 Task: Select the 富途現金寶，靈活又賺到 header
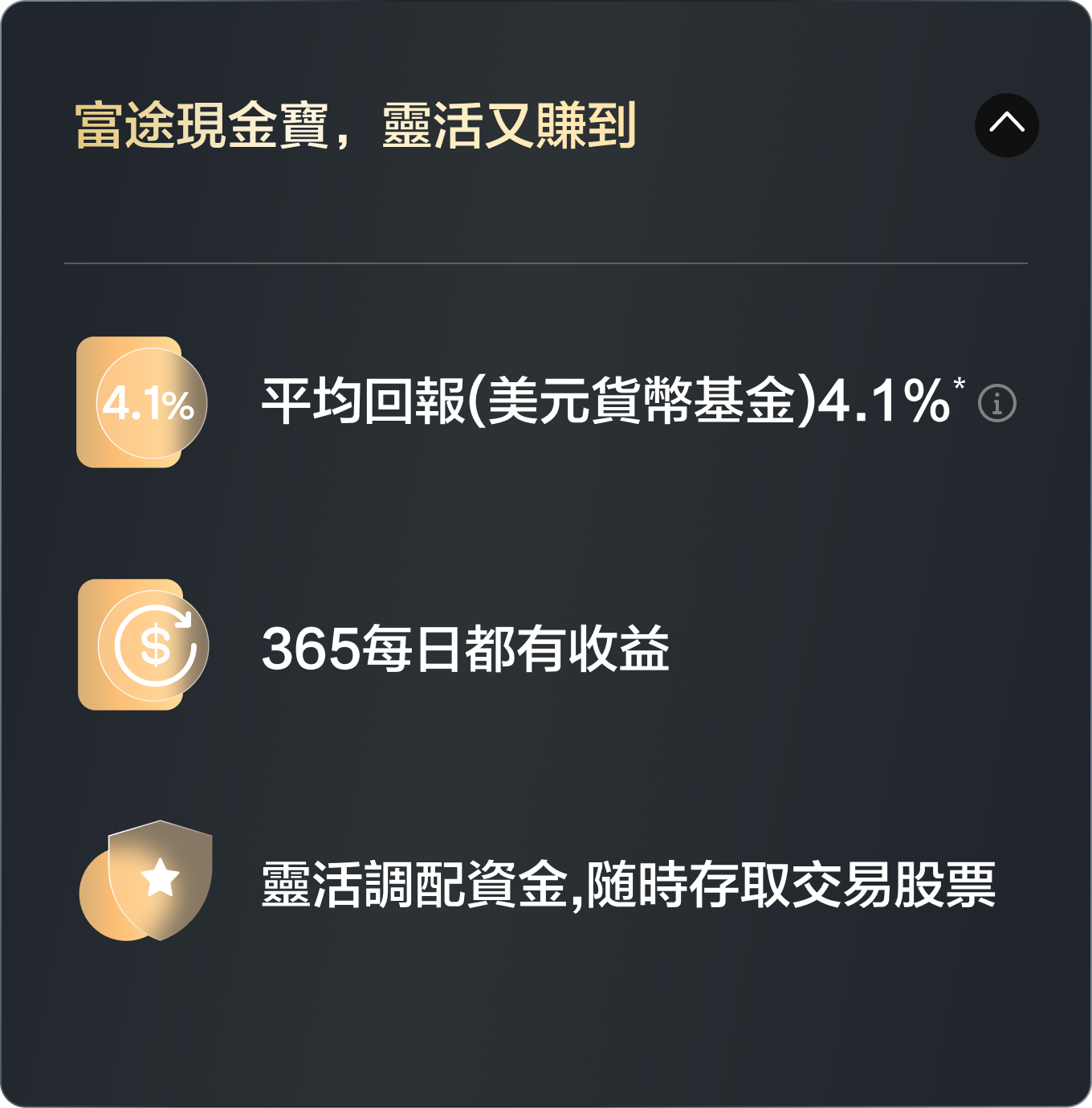[353, 124]
